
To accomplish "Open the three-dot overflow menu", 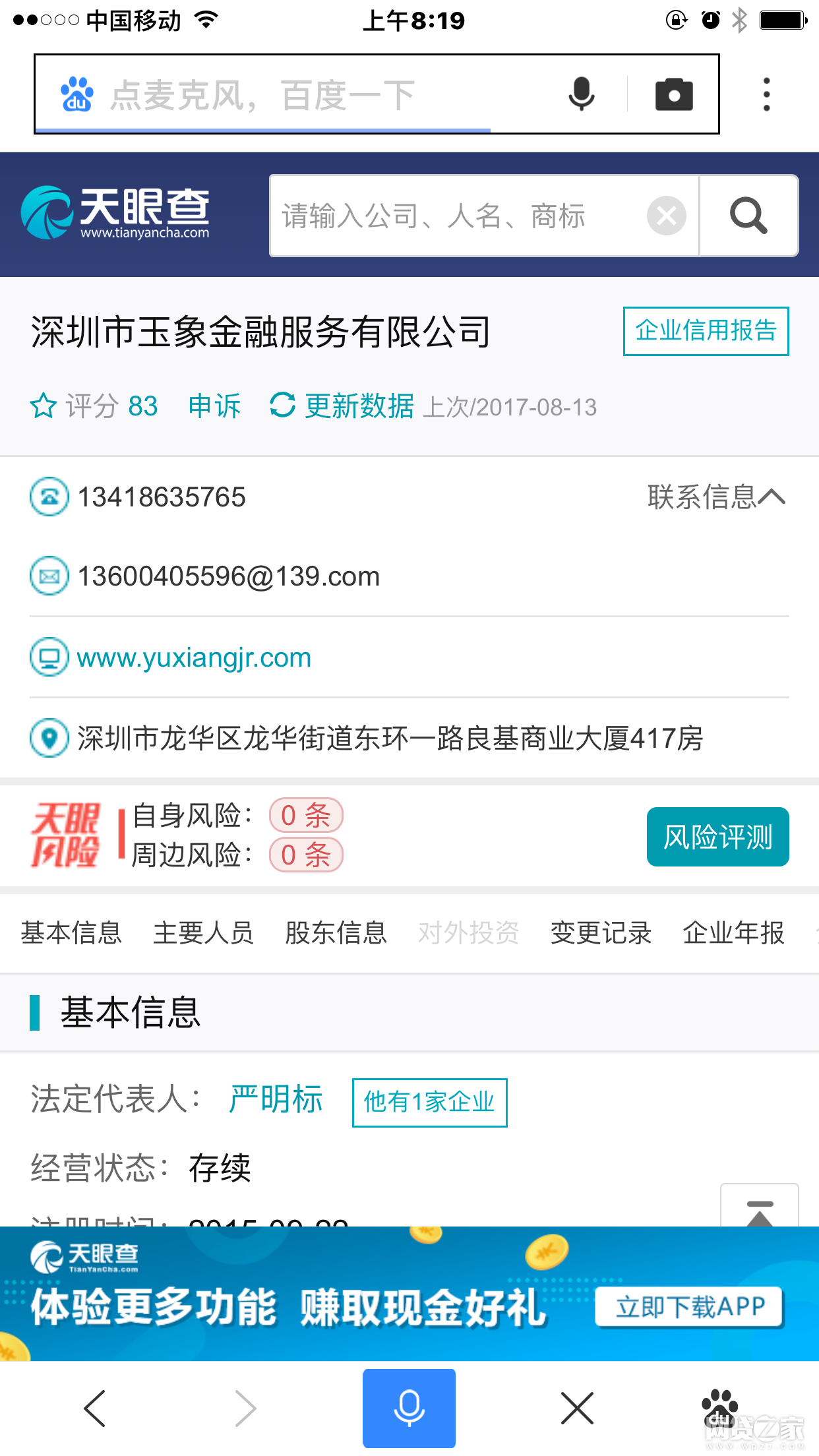I will (x=766, y=94).
